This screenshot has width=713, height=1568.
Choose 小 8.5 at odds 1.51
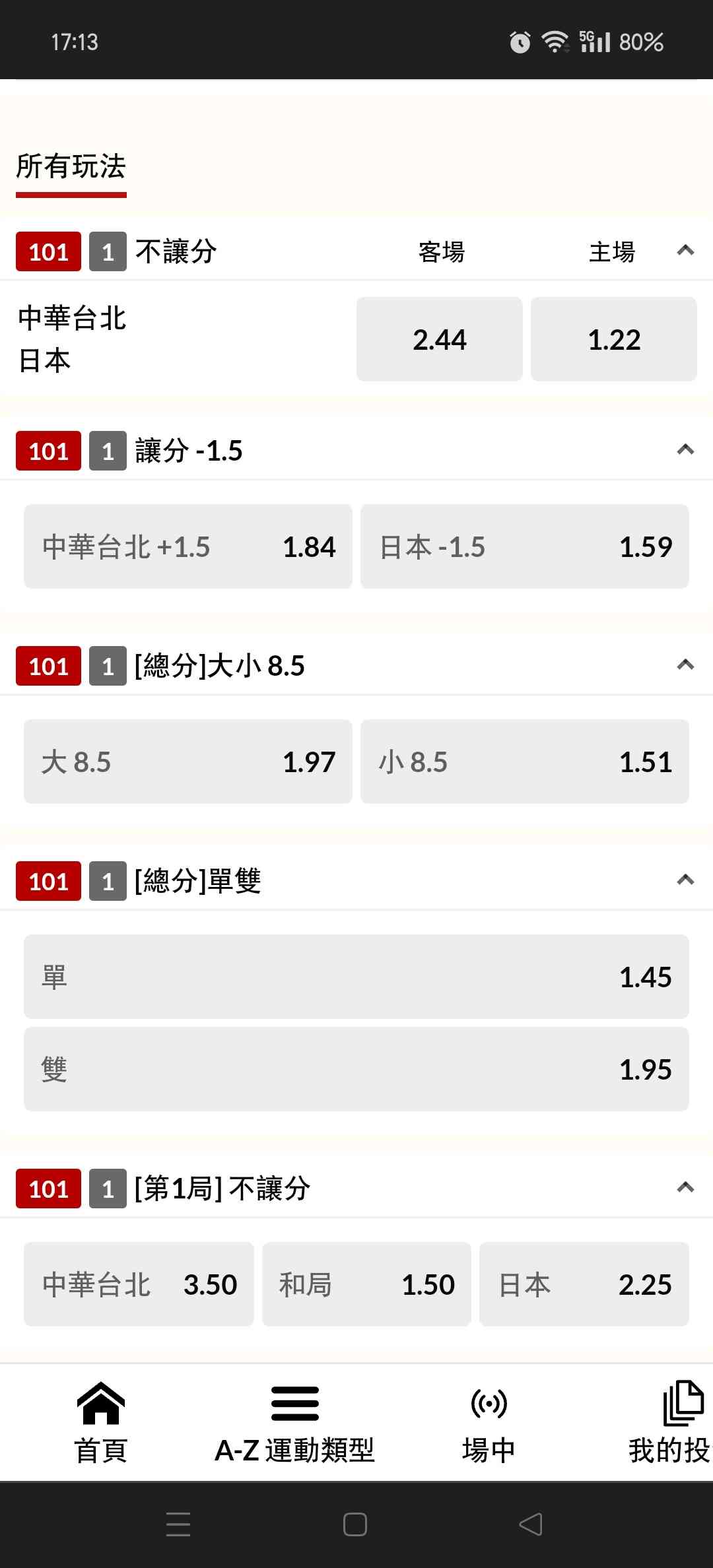pyautogui.click(x=524, y=762)
